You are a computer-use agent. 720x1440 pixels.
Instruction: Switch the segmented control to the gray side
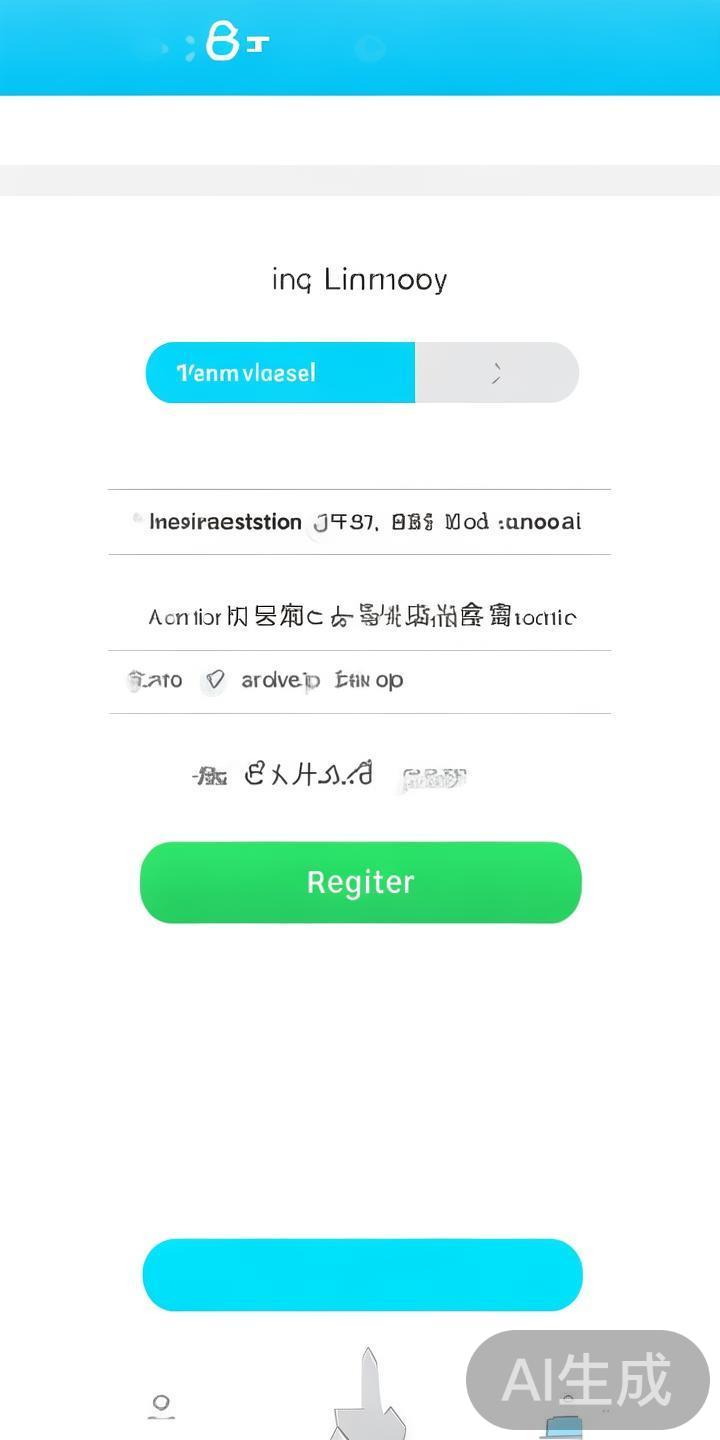(x=497, y=372)
